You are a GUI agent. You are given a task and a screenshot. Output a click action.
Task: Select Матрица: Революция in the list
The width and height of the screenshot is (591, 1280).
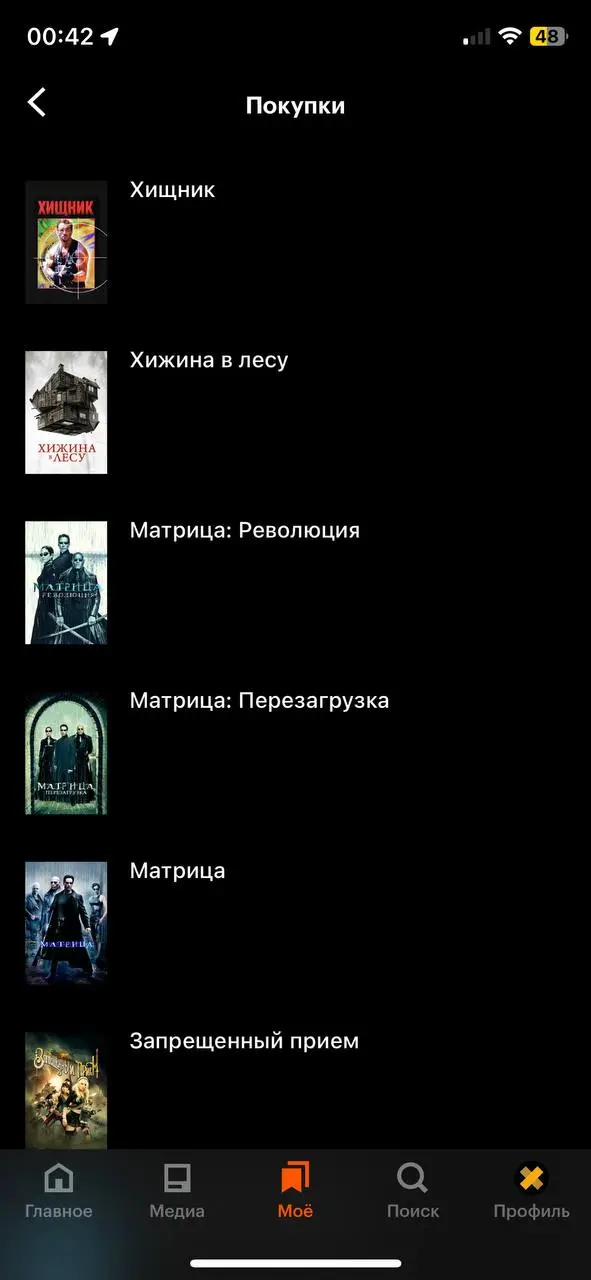click(x=295, y=582)
